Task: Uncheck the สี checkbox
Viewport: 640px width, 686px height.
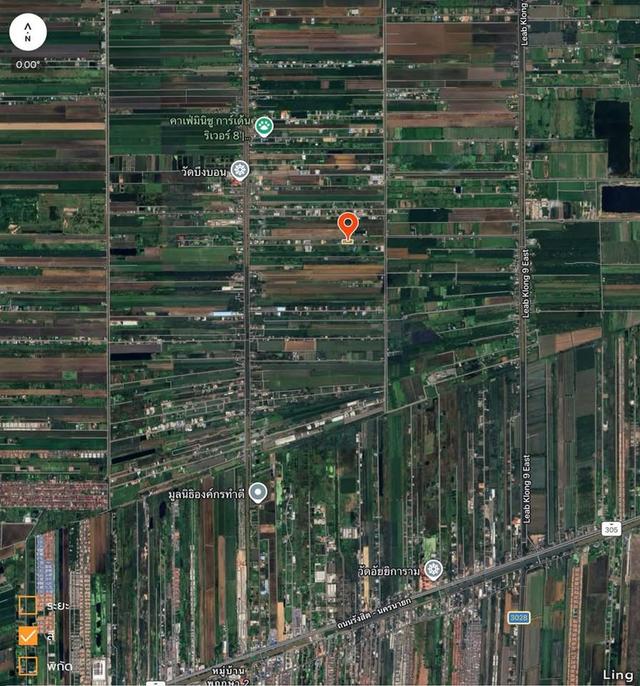Action: pos(28,635)
